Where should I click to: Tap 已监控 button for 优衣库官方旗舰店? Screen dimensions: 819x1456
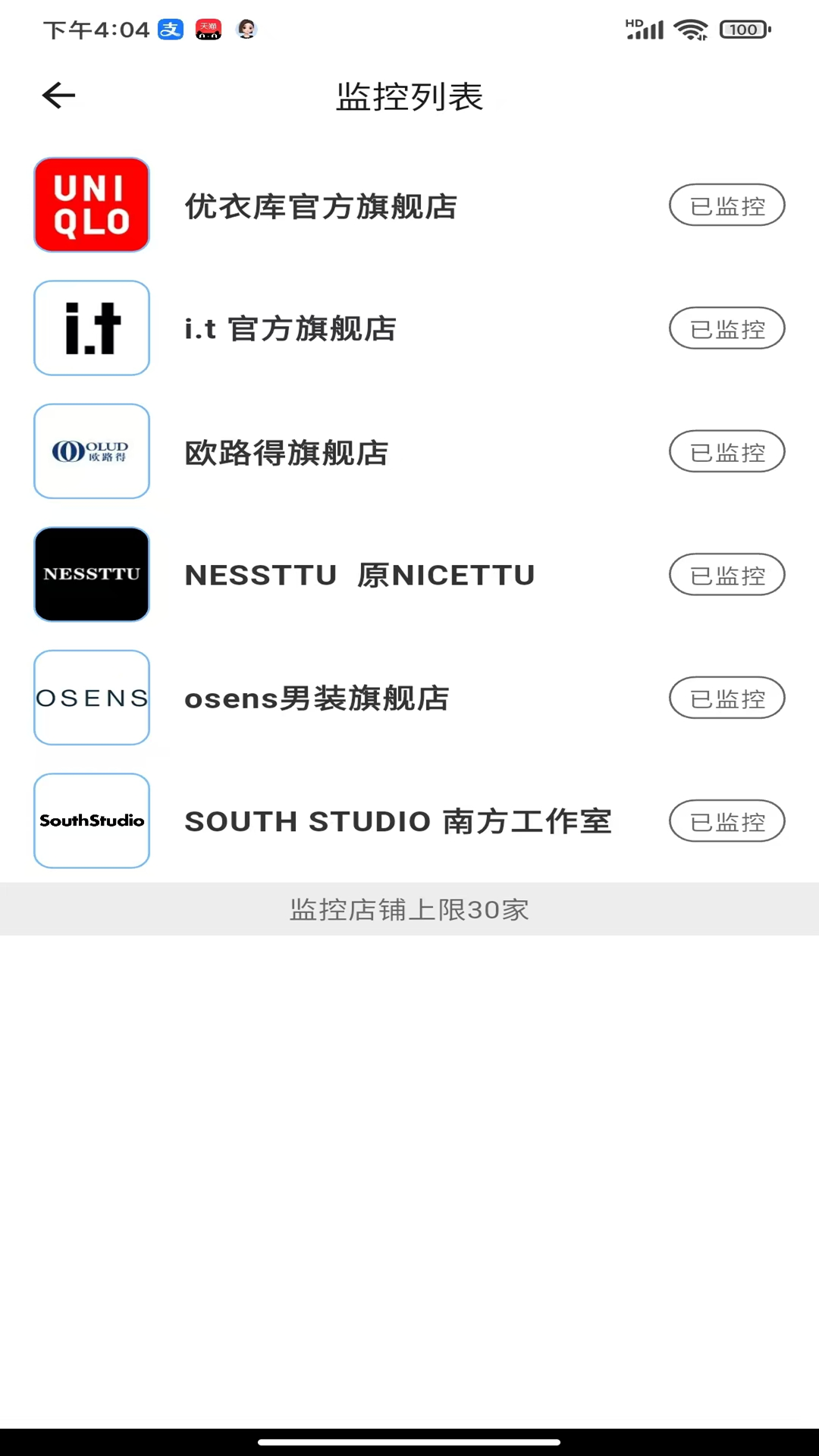tap(726, 206)
